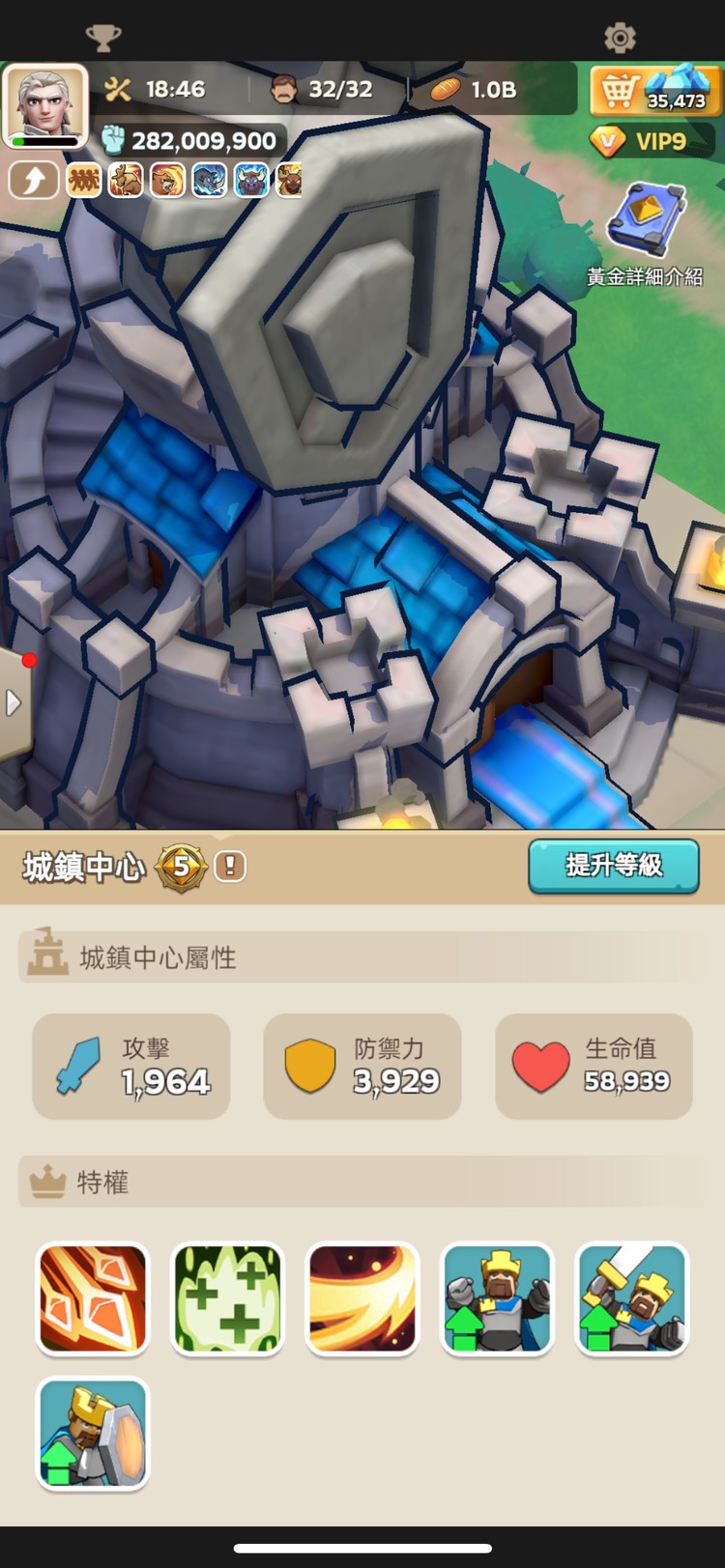Screen dimensions: 725x1568
Task: Tap the 城鎮中心 title
Action: click(x=75, y=868)
